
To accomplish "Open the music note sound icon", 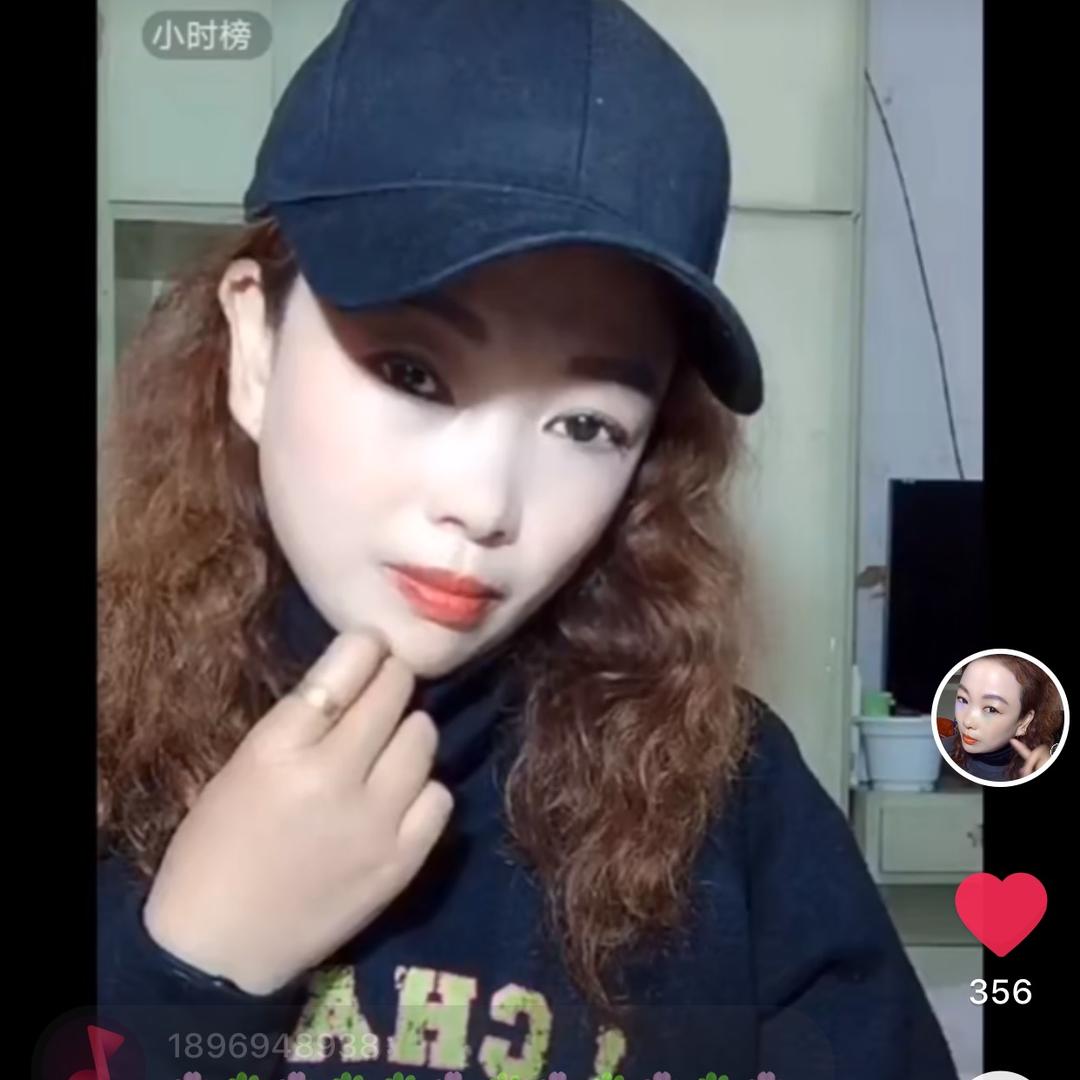I will (x=96, y=1052).
